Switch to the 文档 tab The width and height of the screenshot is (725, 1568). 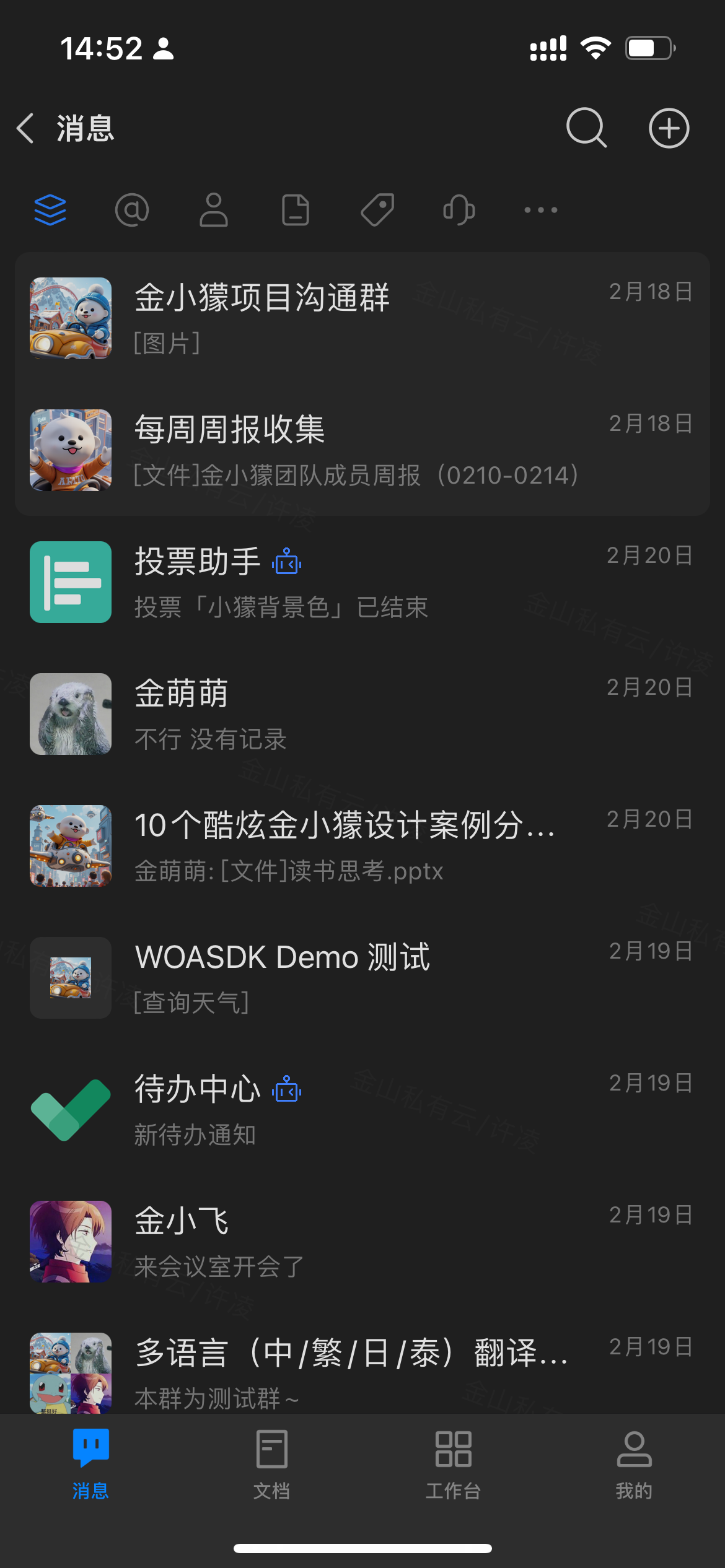point(271,1464)
